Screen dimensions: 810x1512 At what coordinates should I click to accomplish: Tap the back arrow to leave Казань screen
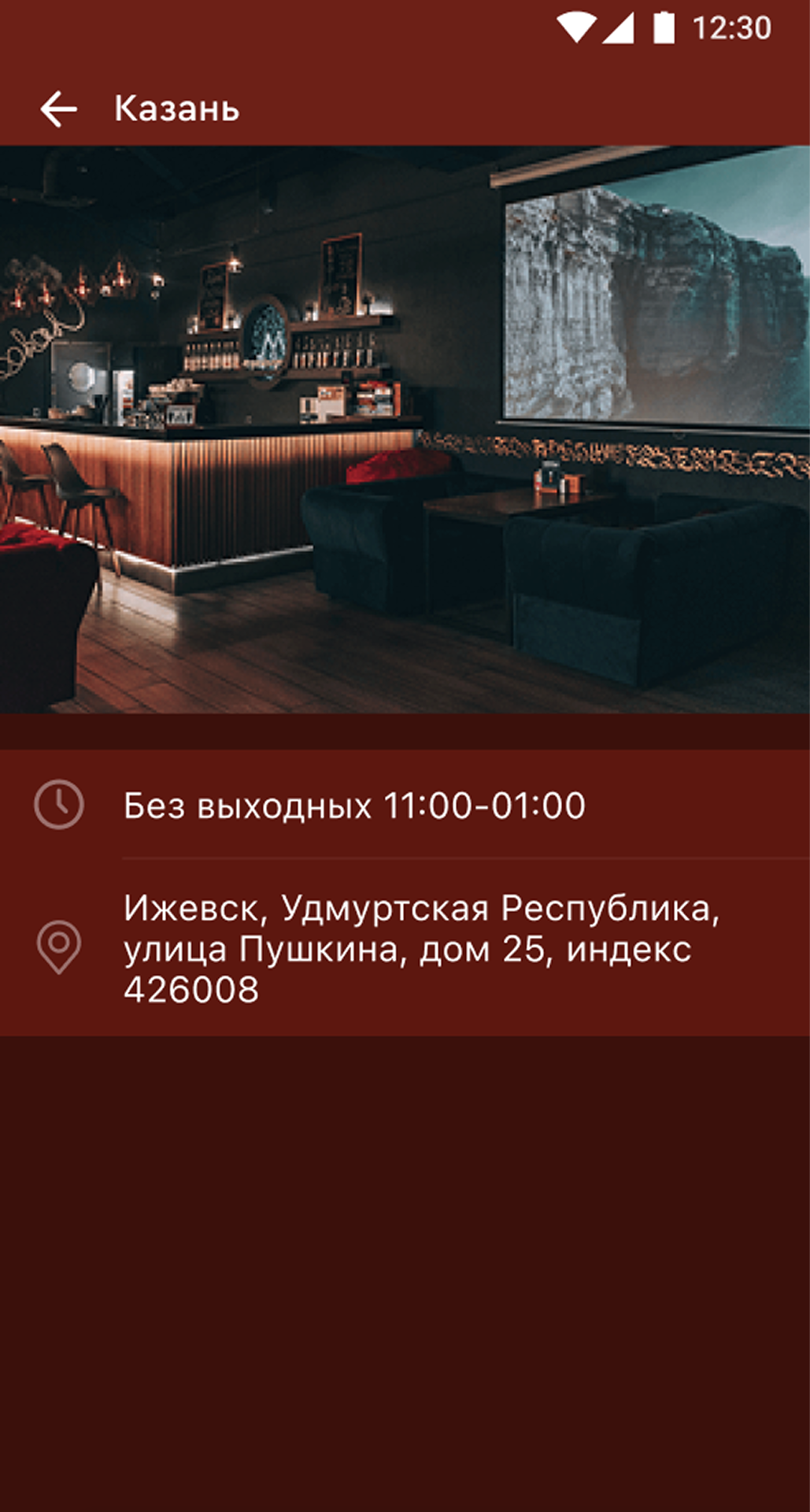tap(59, 108)
